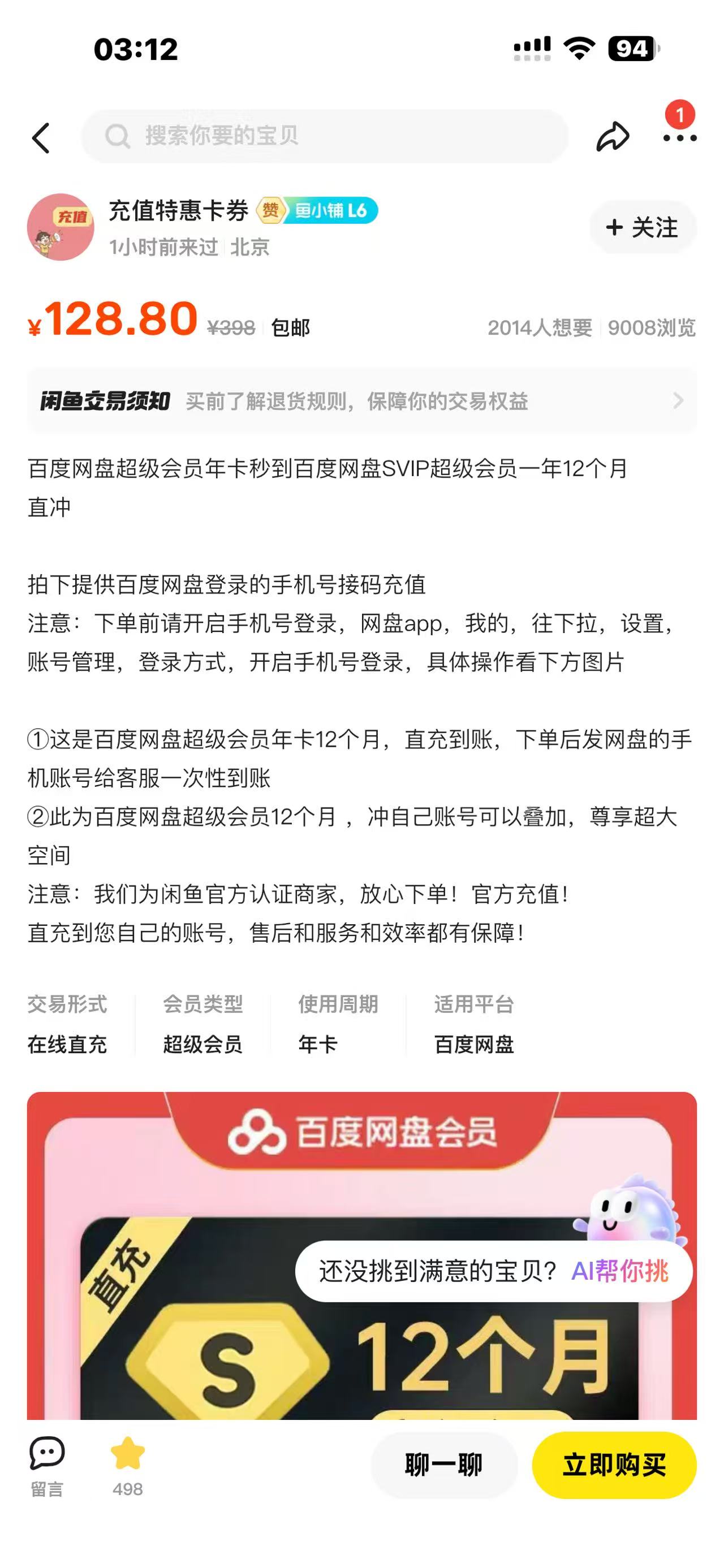The height and width of the screenshot is (1568, 724).
Task: Follow the seller with 关注
Action: pos(643,227)
